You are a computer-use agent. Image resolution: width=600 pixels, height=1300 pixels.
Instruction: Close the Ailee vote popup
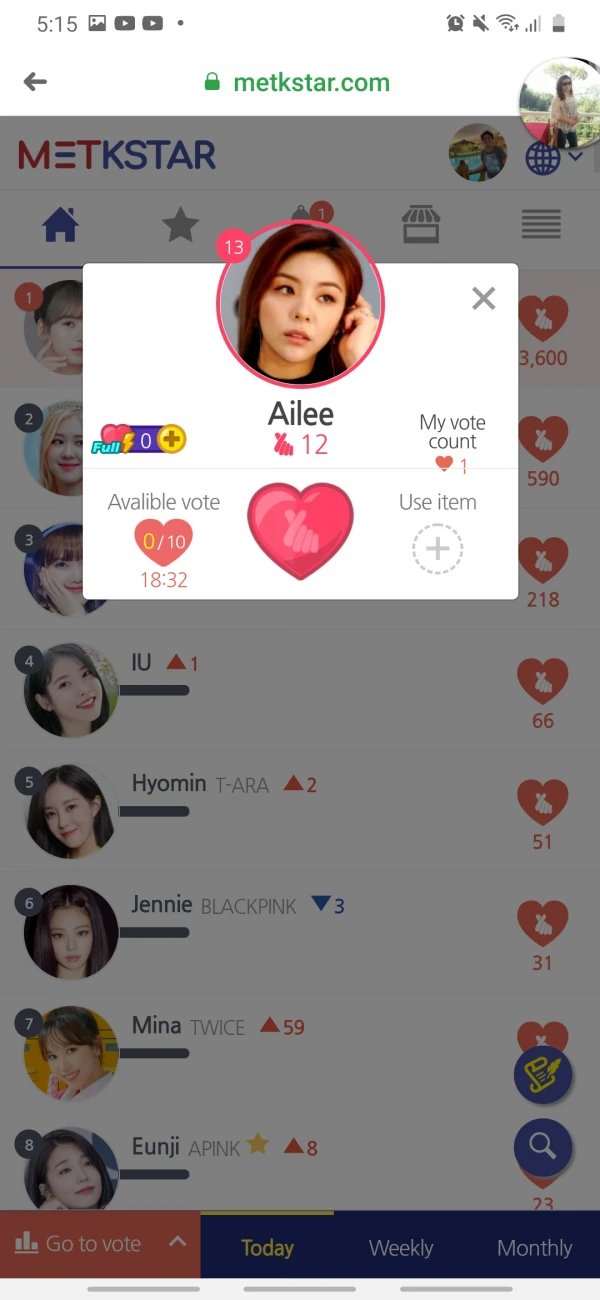[x=484, y=298]
